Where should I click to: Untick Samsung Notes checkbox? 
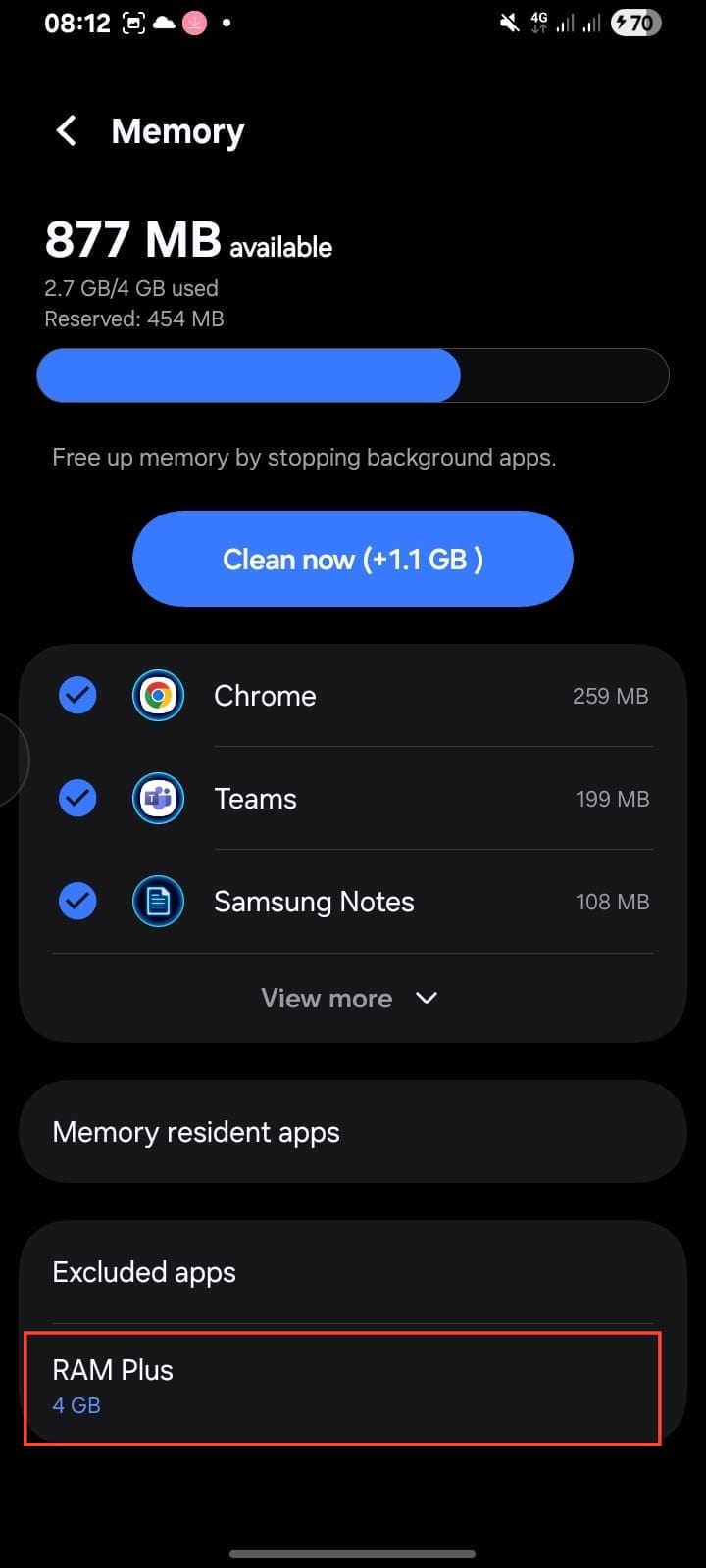click(77, 901)
